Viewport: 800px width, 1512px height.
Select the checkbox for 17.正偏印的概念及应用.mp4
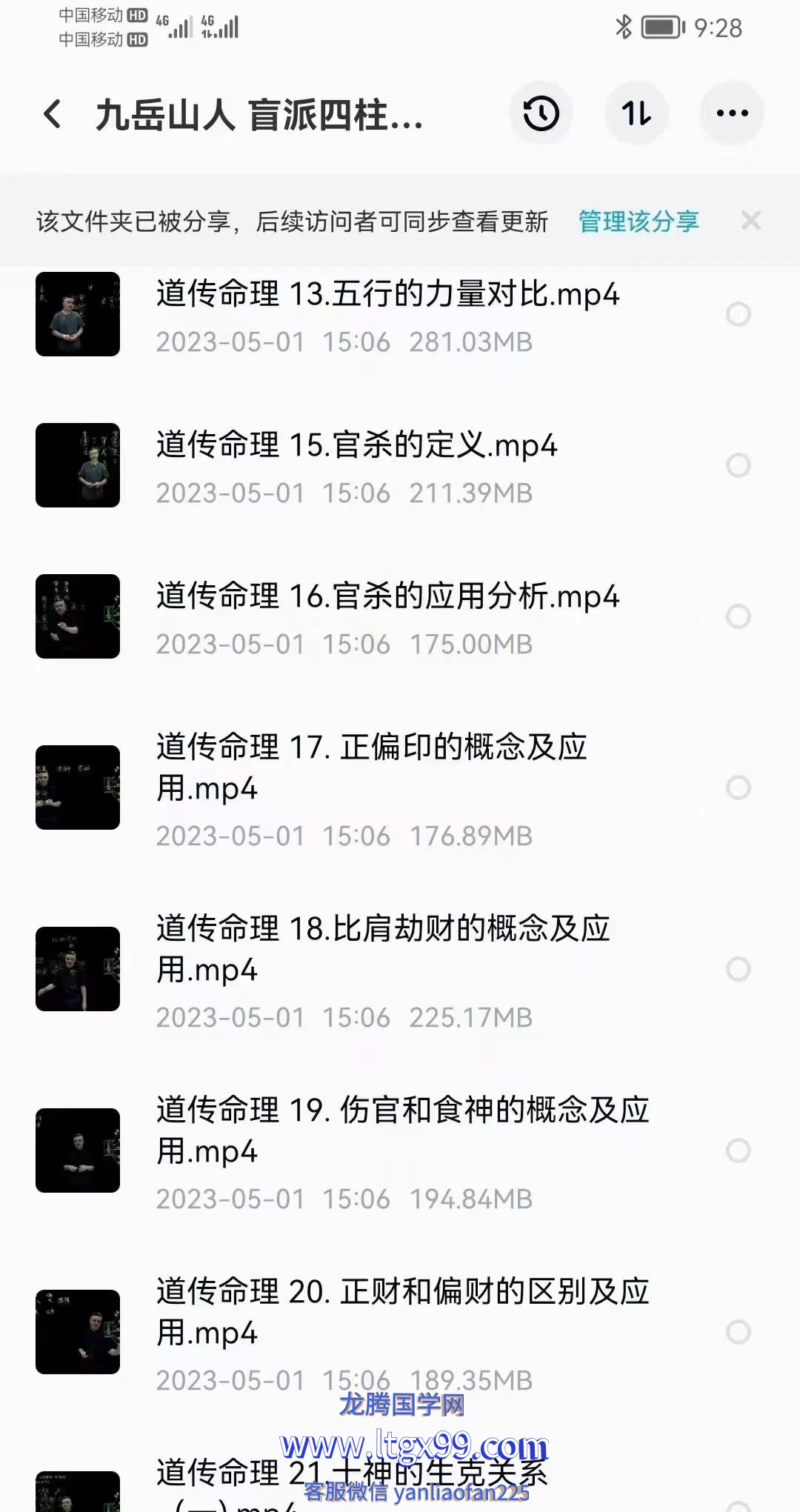738,787
